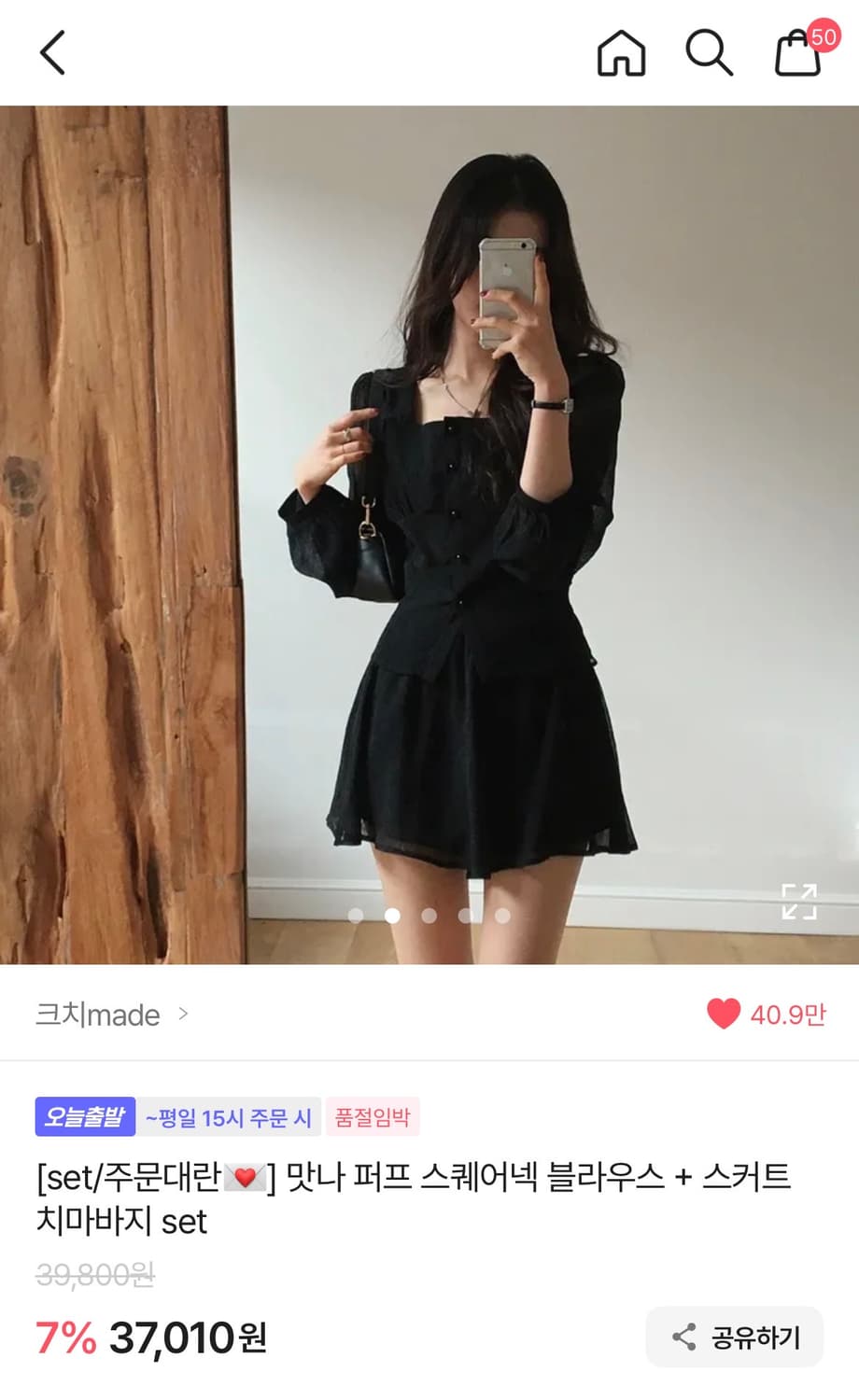Tap the ~평일 15시 주문 시 label
The height and width of the screenshot is (1400, 859).
229,1116
